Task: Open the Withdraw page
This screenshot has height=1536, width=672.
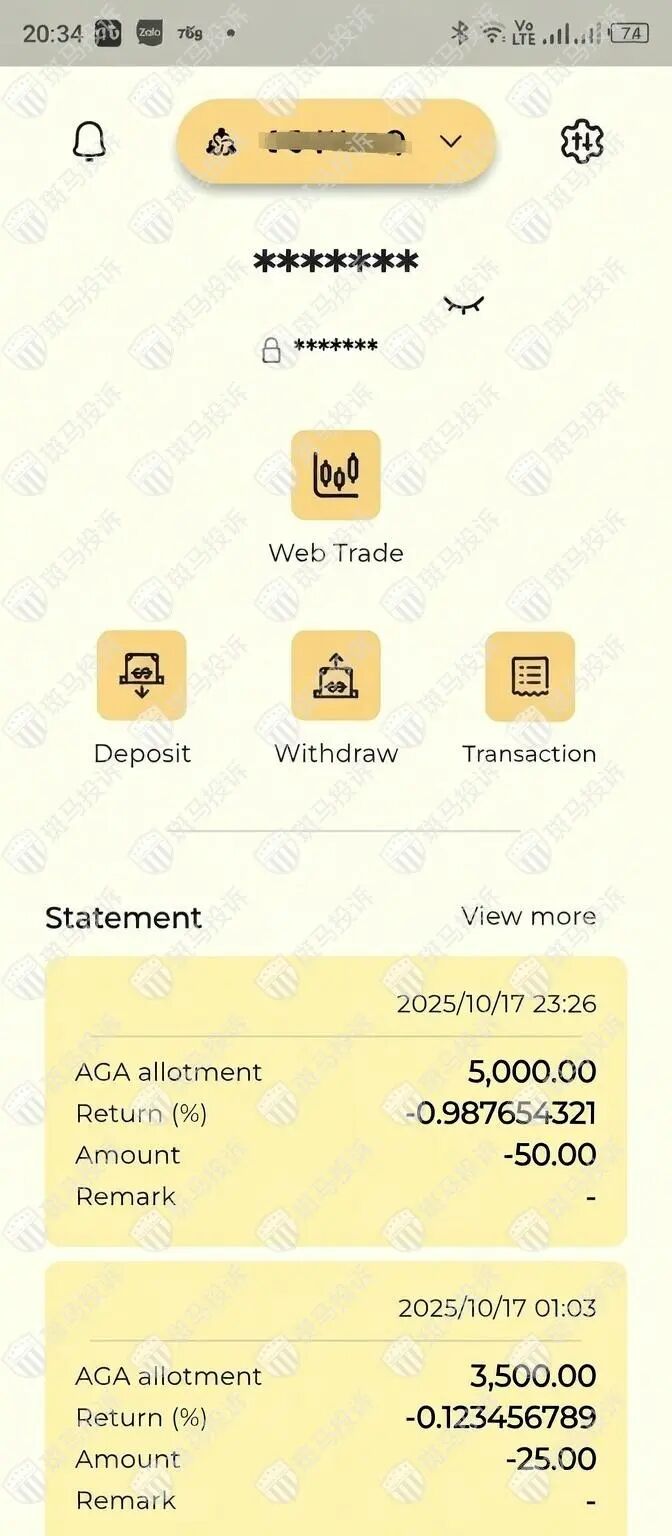Action: click(336, 676)
